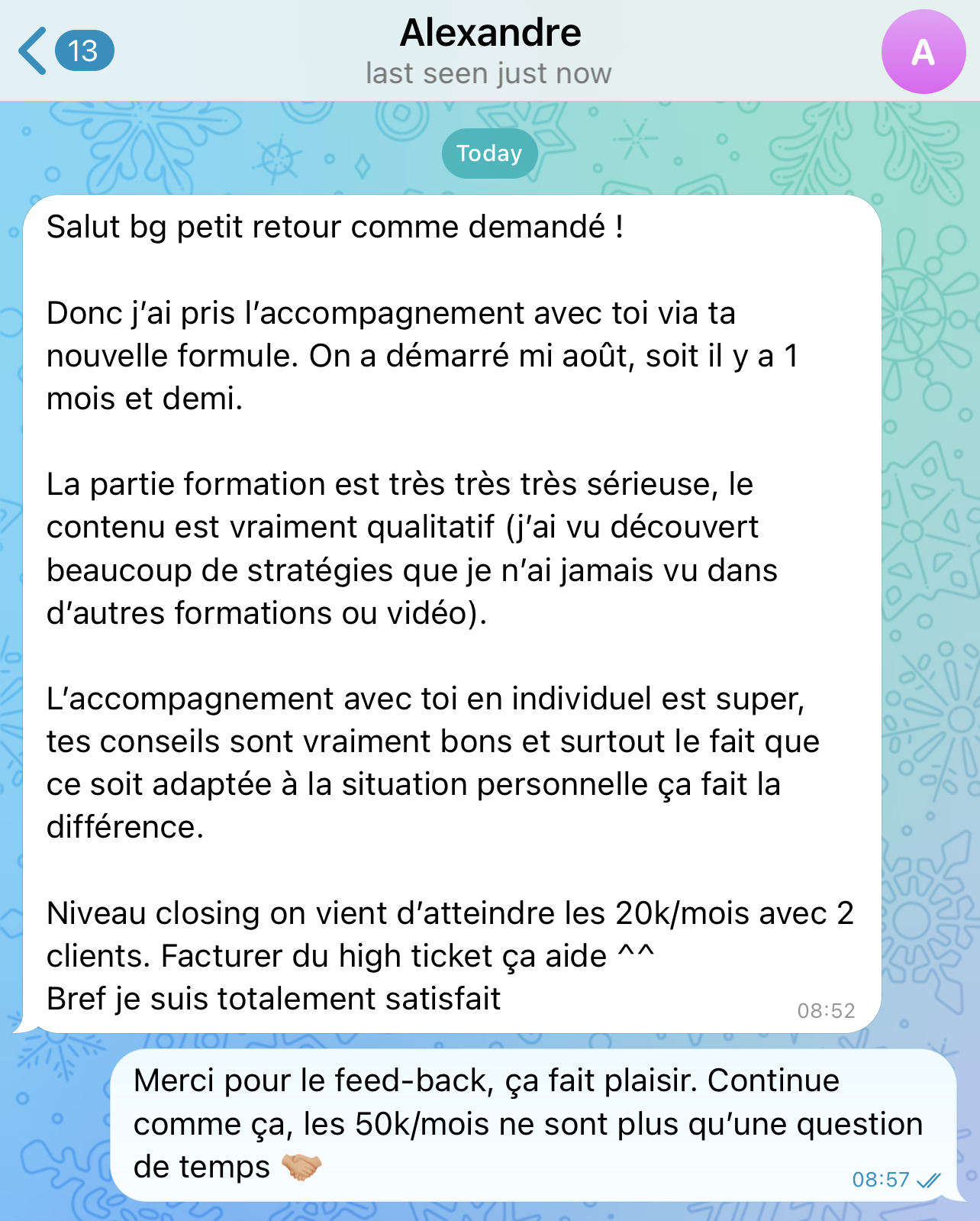This screenshot has height=1221, width=980.
Task: Tap the 'last seen just now' status
Action: [489, 73]
